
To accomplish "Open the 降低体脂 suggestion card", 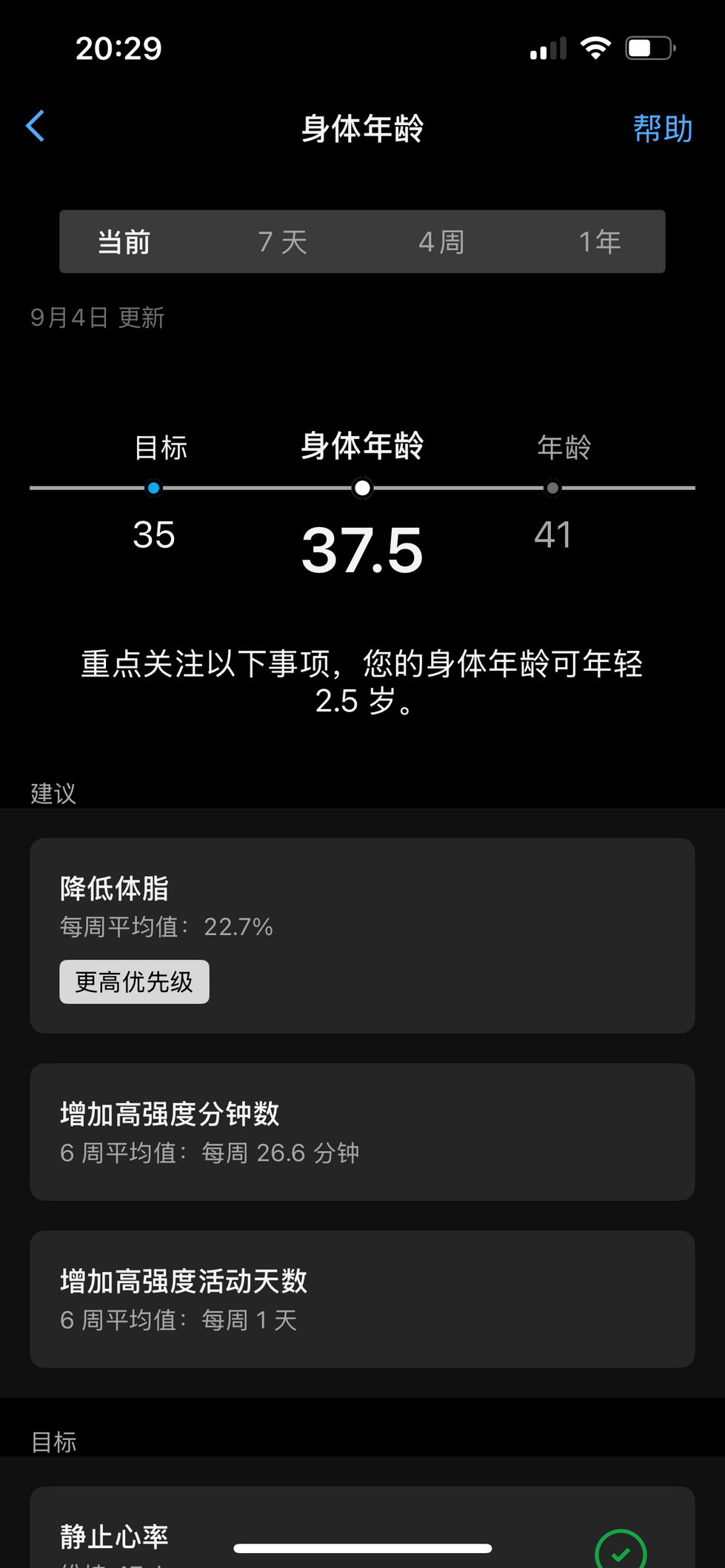I will pyautogui.click(x=362, y=936).
